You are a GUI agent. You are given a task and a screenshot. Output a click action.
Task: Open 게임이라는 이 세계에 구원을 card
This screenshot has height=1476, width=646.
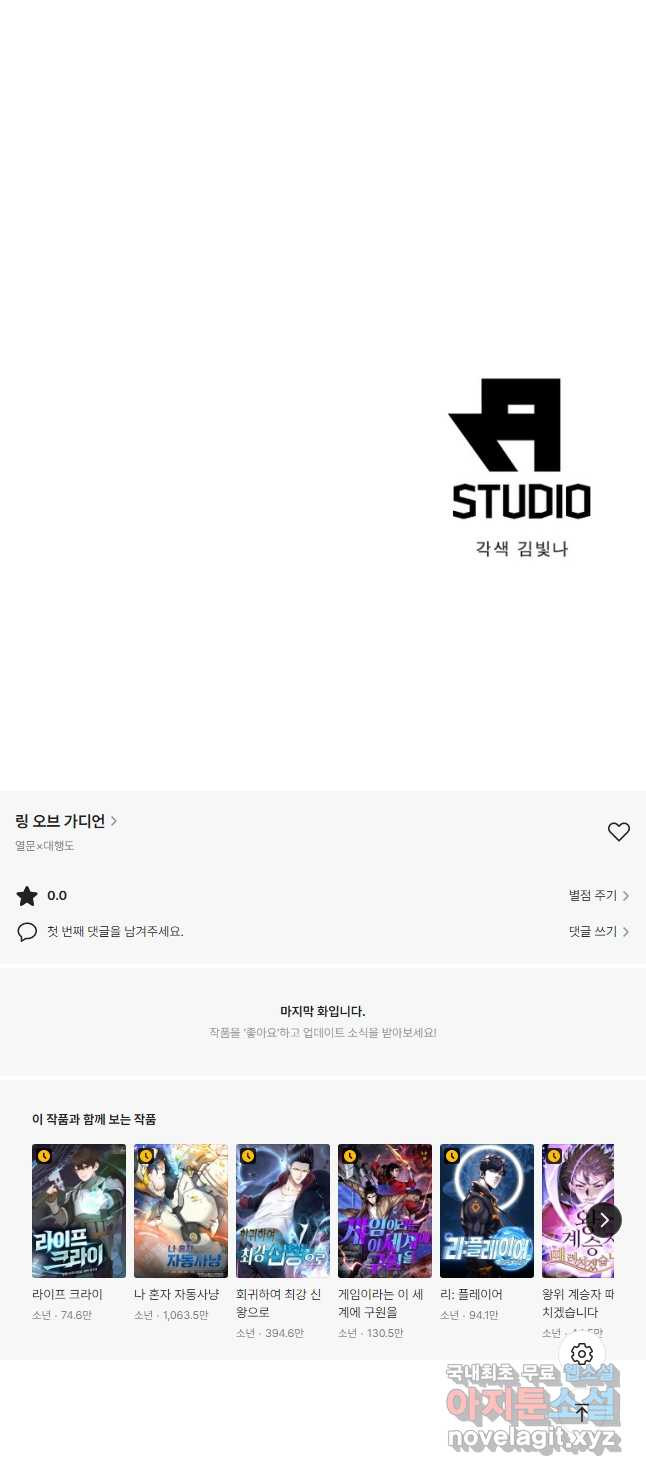click(x=385, y=1211)
